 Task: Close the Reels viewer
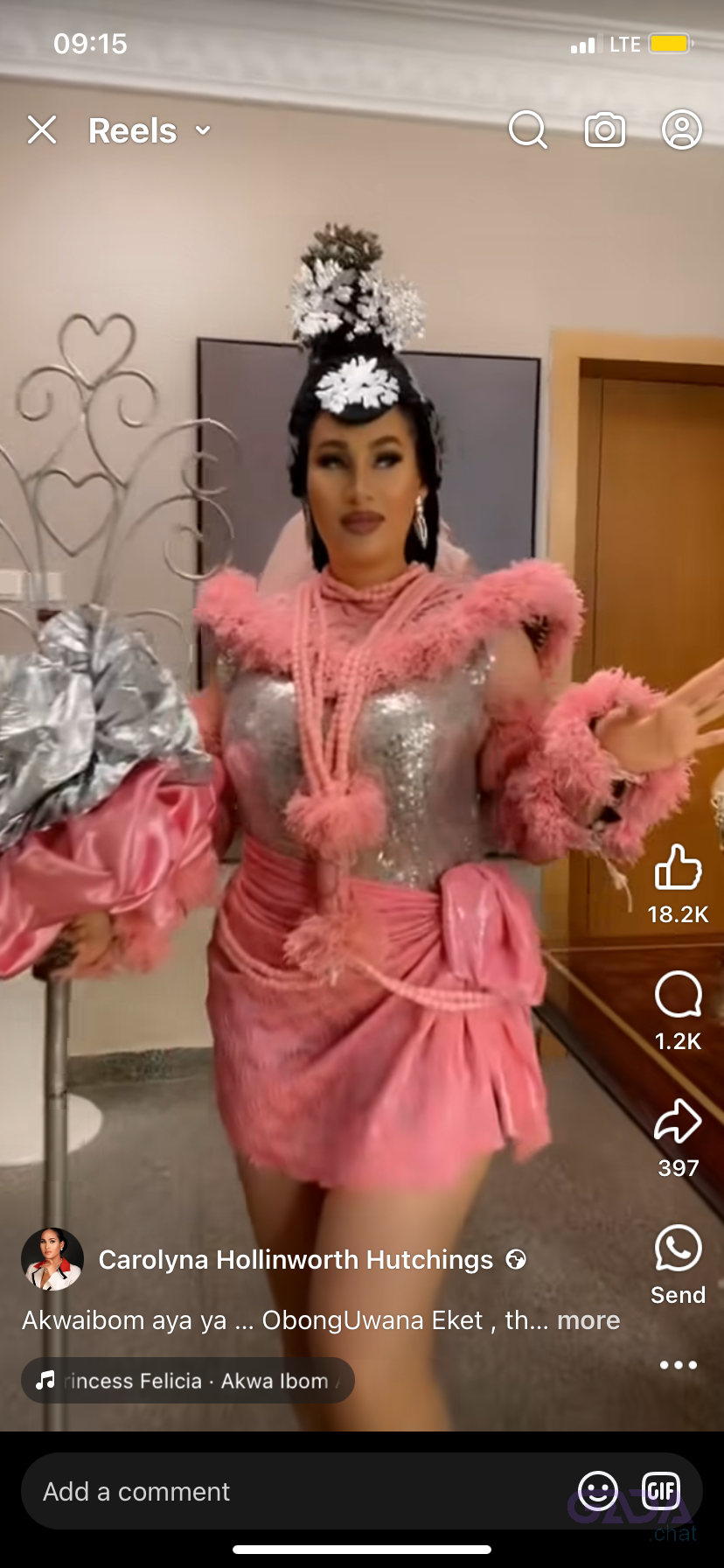[x=42, y=130]
